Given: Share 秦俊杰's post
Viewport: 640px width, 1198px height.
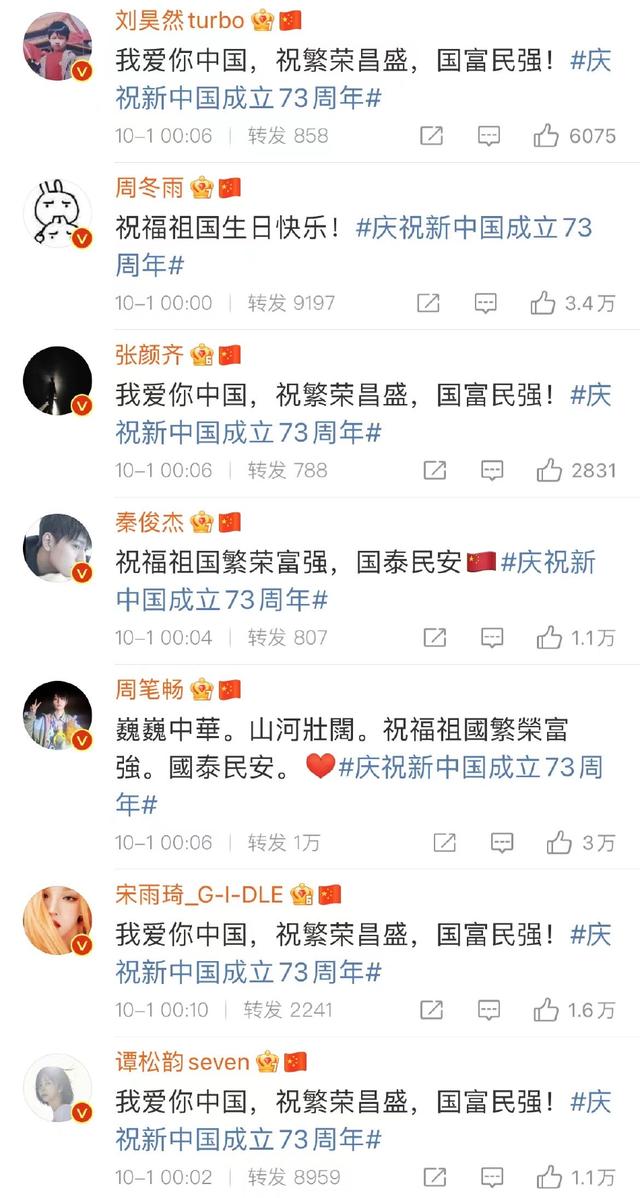Looking at the screenshot, I should tap(434, 637).
